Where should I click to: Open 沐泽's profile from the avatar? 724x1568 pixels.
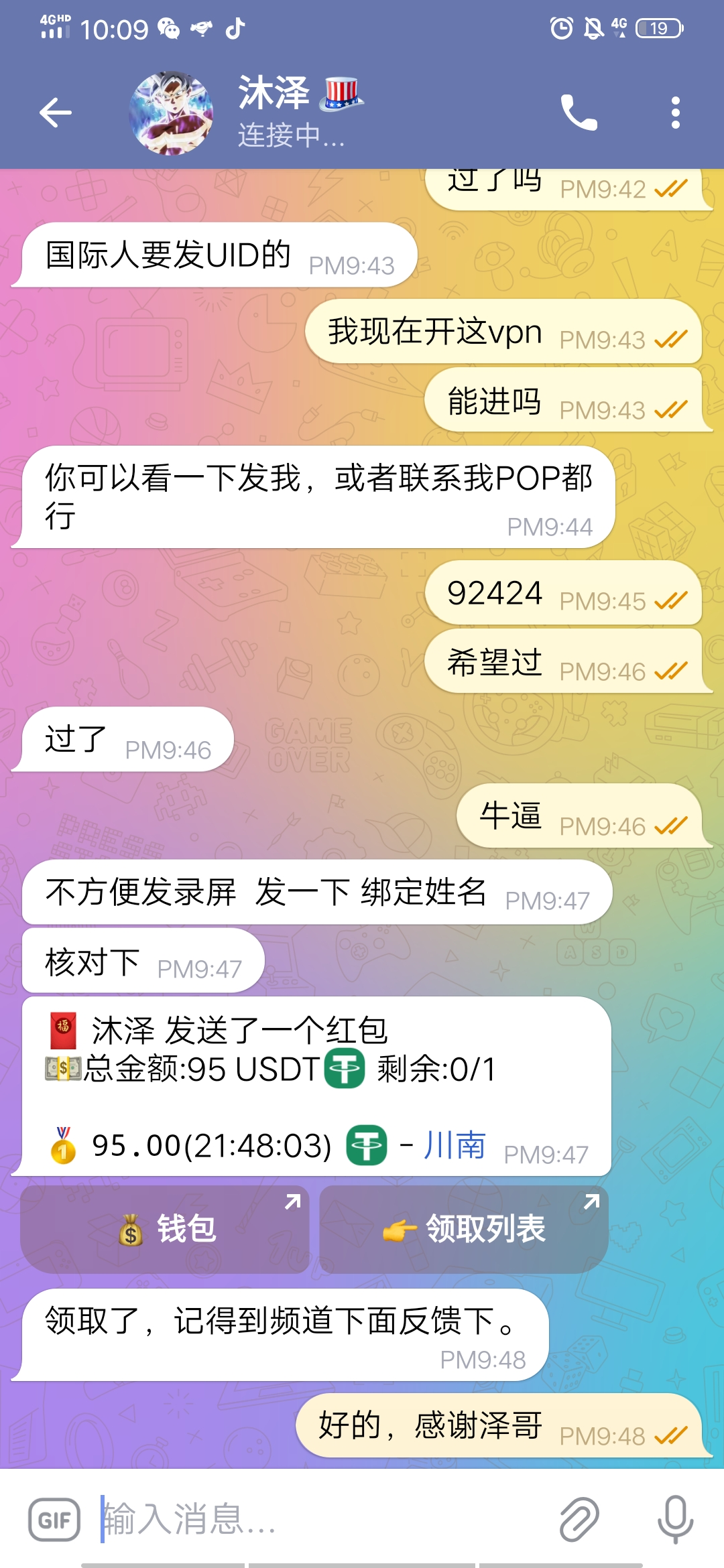[x=172, y=113]
